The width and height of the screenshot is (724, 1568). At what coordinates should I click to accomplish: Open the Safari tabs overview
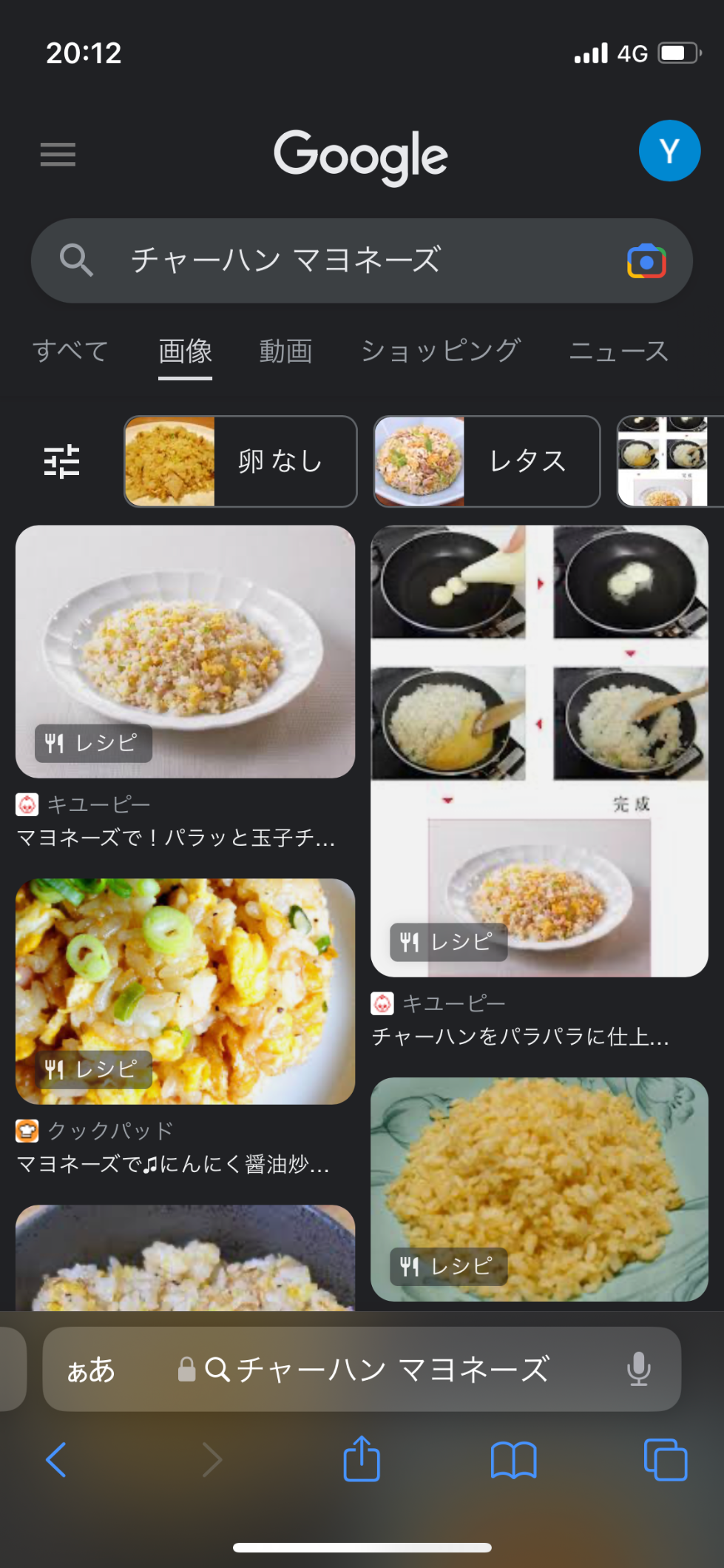coord(666,1459)
